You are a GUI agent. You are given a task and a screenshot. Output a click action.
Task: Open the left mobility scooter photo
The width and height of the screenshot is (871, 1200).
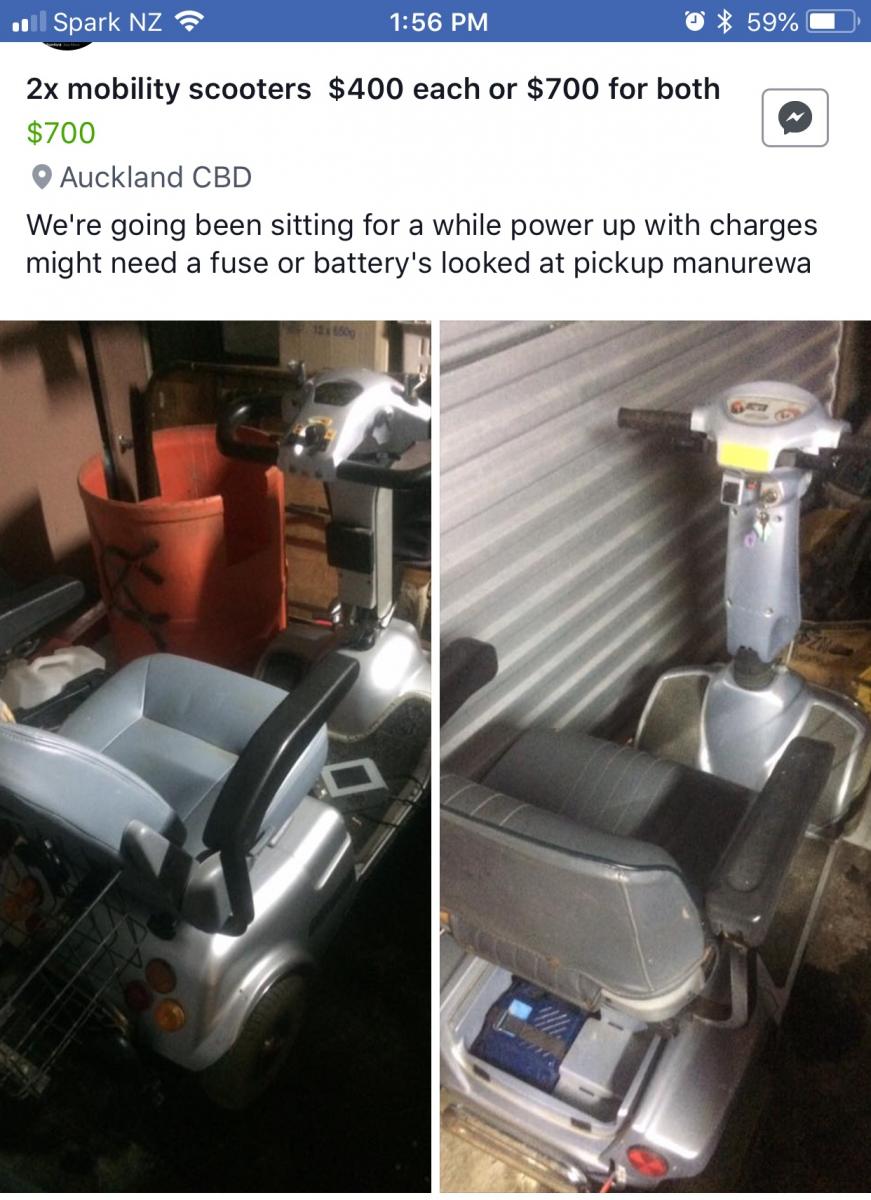[215, 755]
